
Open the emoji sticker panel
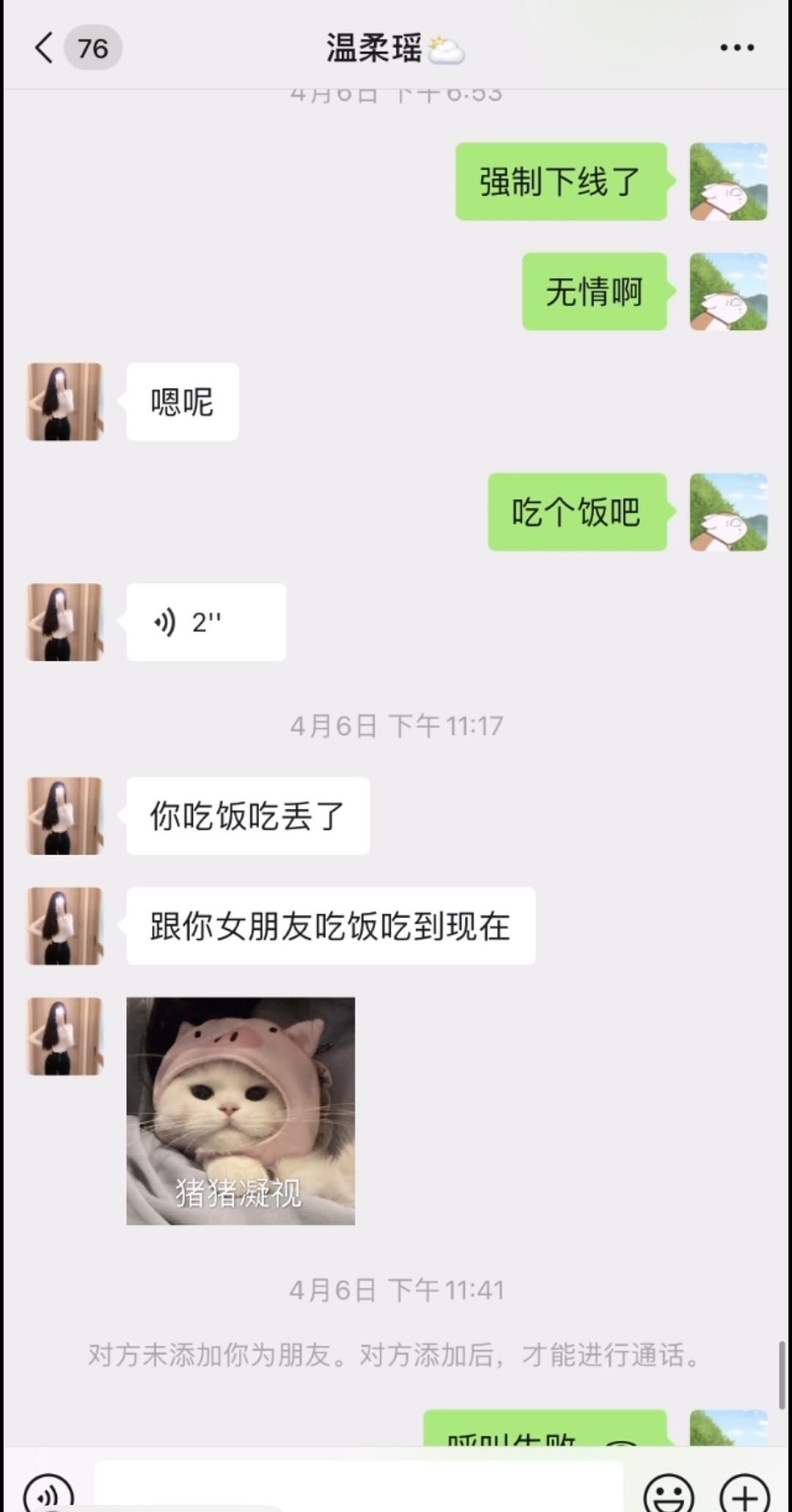(x=668, y=1493)
